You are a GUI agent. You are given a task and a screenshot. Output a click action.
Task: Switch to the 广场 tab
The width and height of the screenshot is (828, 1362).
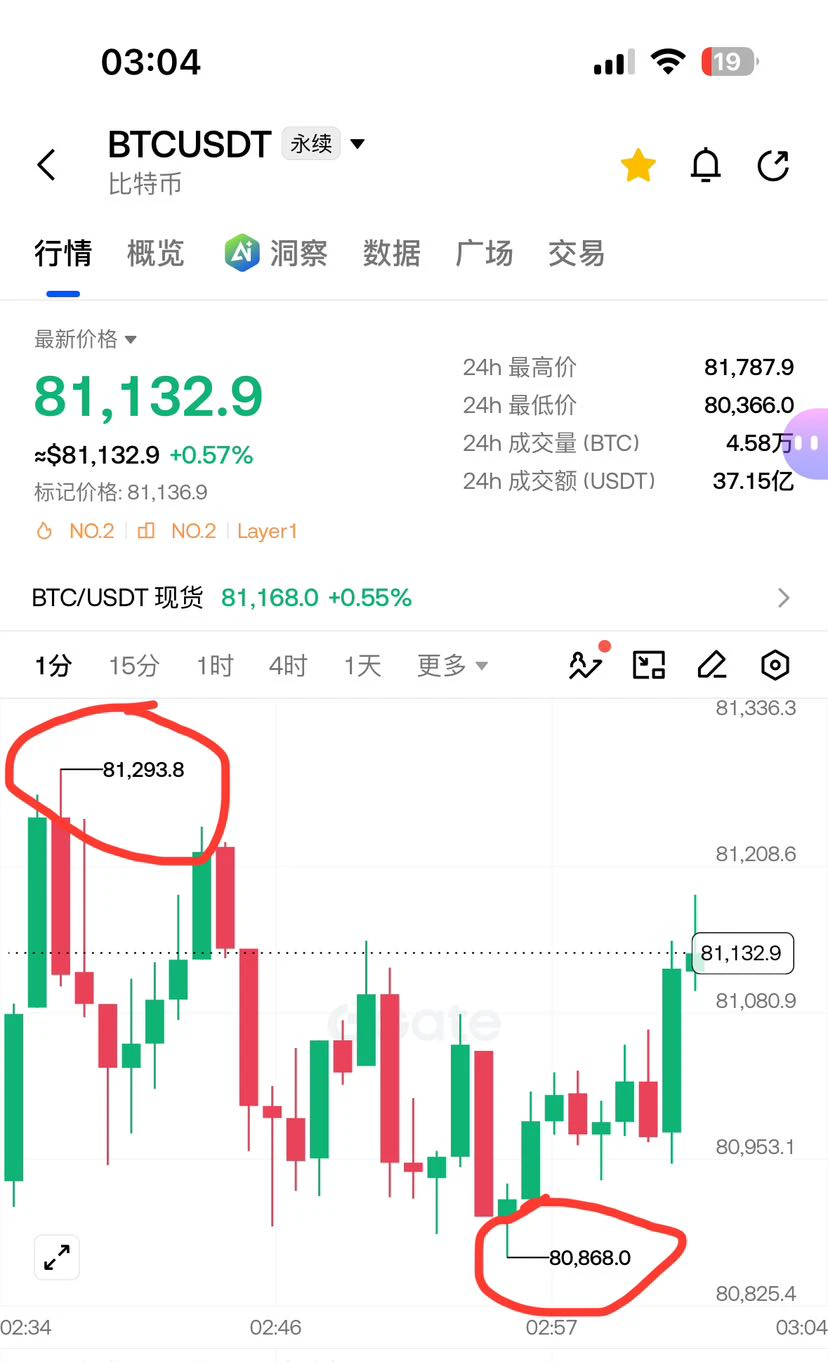484,253
